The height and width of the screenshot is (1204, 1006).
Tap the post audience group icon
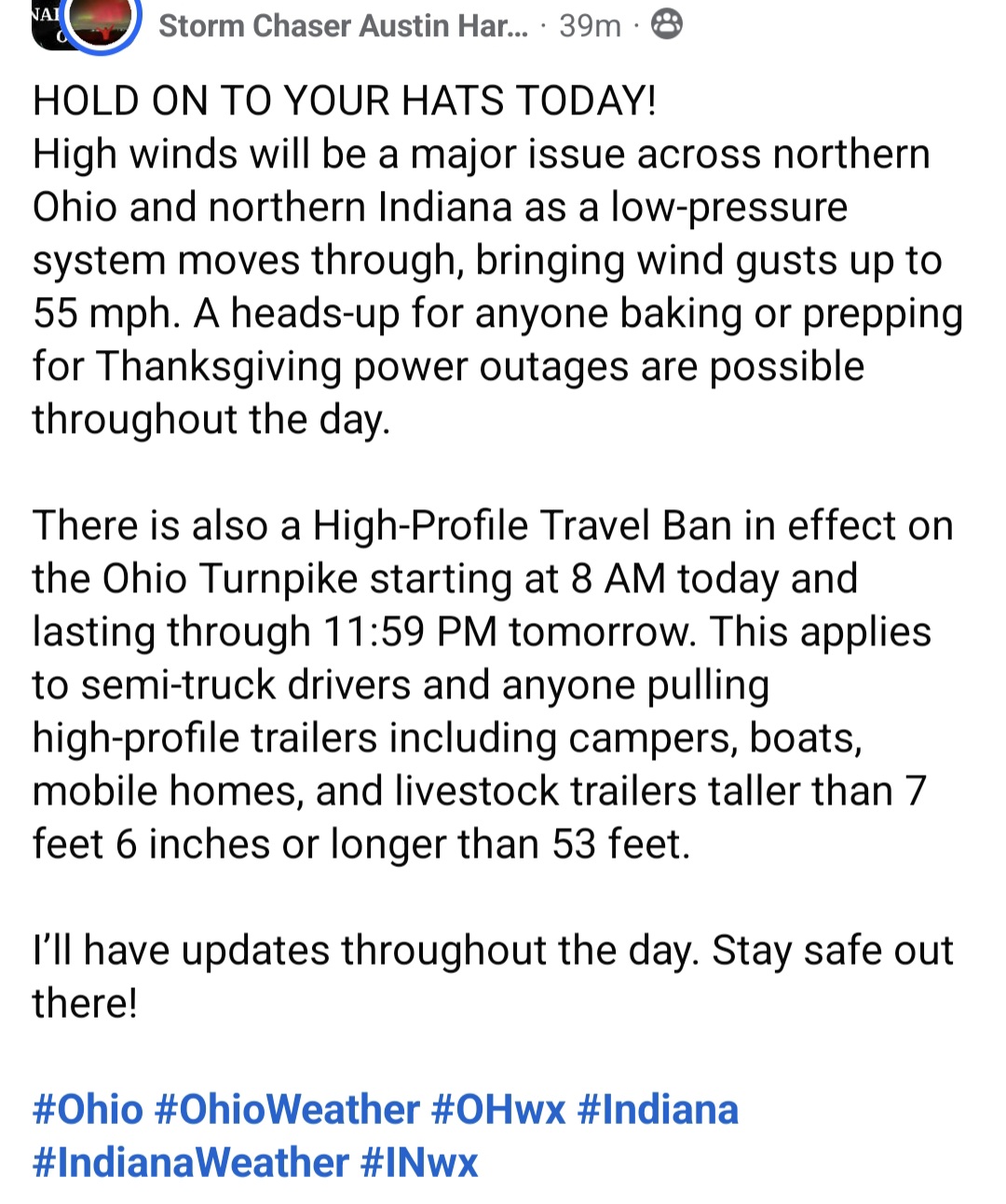[x=666, y=24]
